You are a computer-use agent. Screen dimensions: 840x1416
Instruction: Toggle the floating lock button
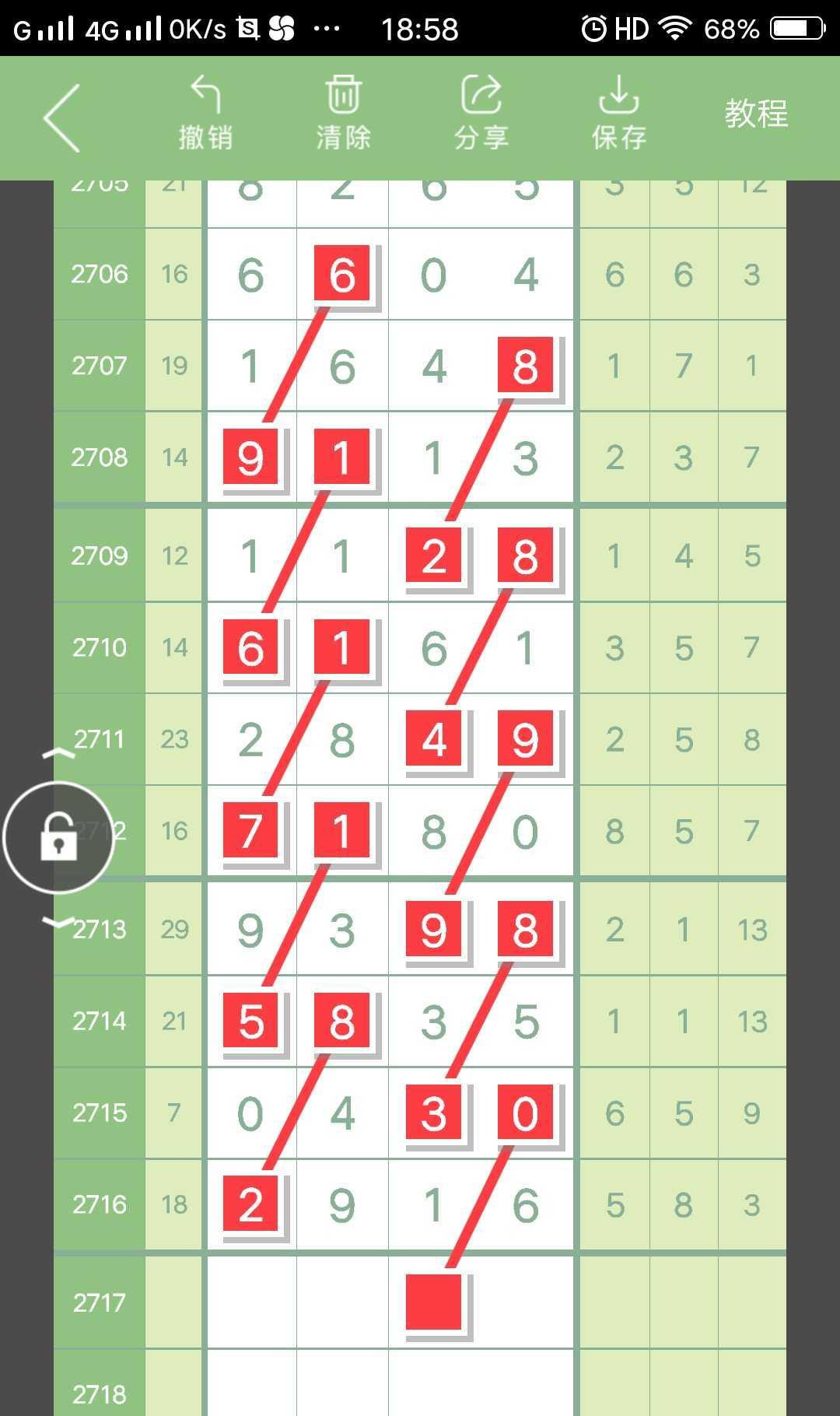coord(59,837)
